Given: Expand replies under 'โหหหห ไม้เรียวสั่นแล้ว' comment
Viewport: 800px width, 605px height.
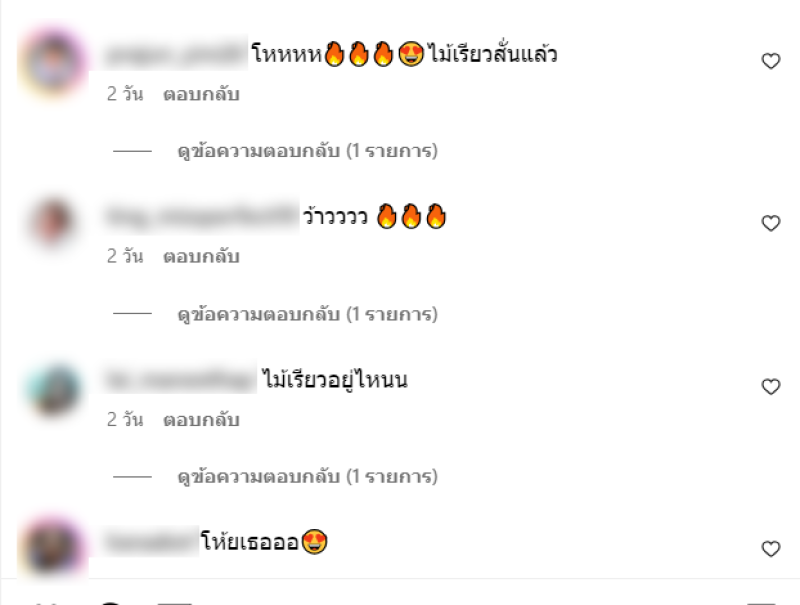Looking at the screenshot, I should (307, 152).
